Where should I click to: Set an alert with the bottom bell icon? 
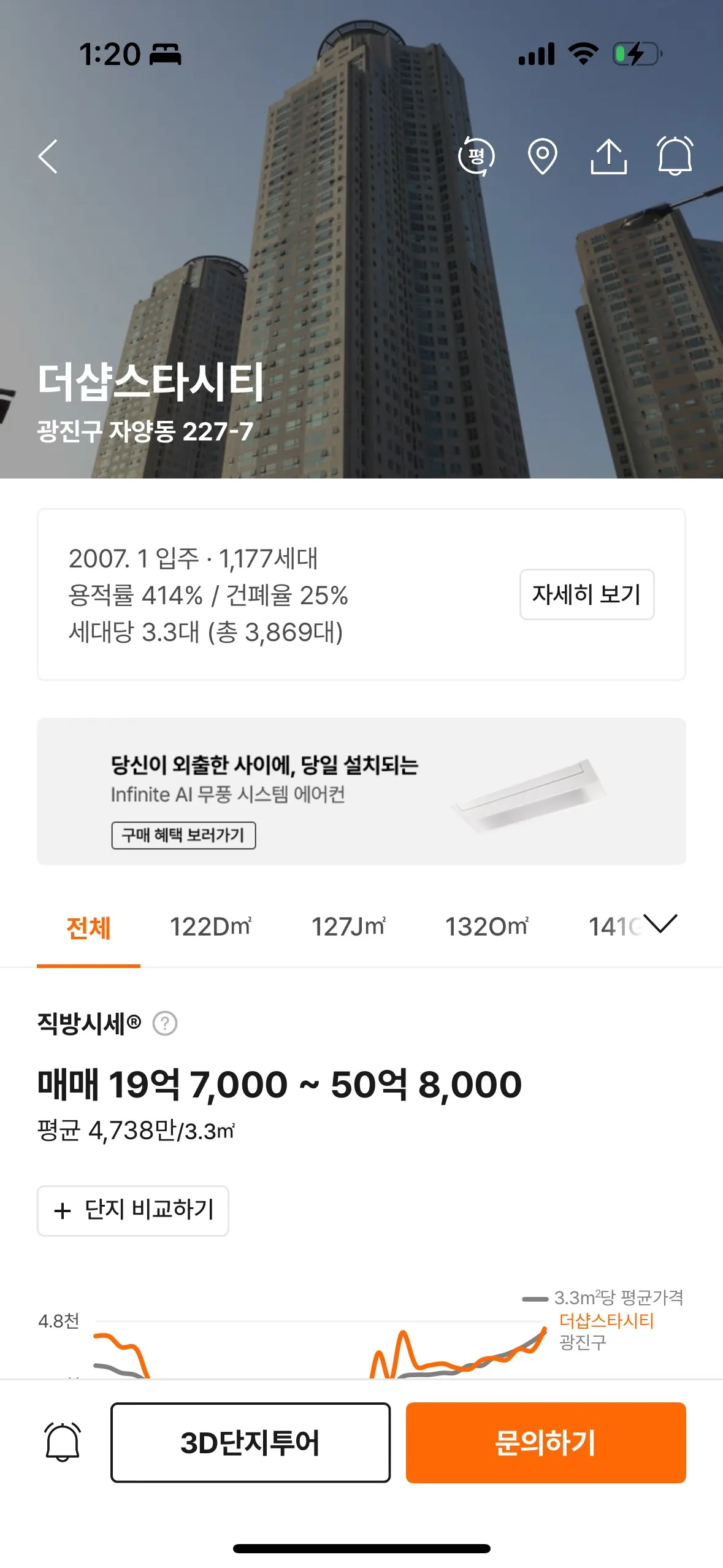pyautogui.click(x=63, y=1442)
